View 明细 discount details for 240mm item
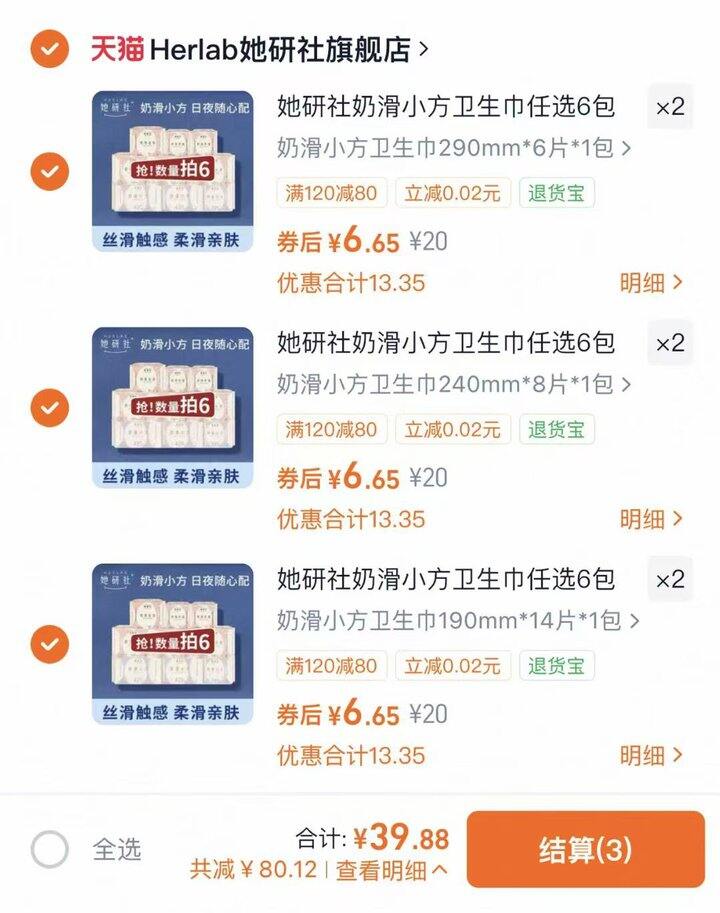720x913 pixels. tap(651, 519)
